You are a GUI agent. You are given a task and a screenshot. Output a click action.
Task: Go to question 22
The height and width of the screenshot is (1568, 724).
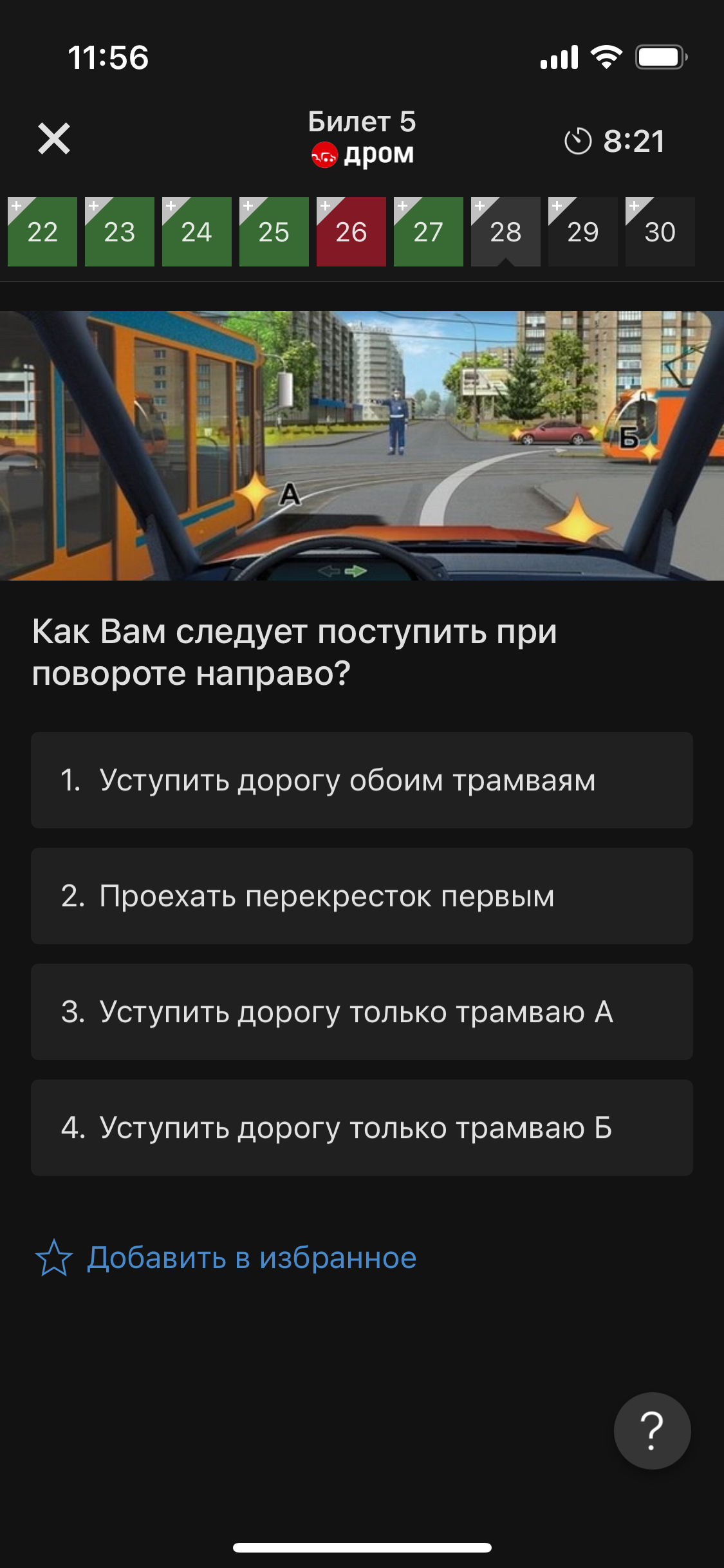click(42, 232)
